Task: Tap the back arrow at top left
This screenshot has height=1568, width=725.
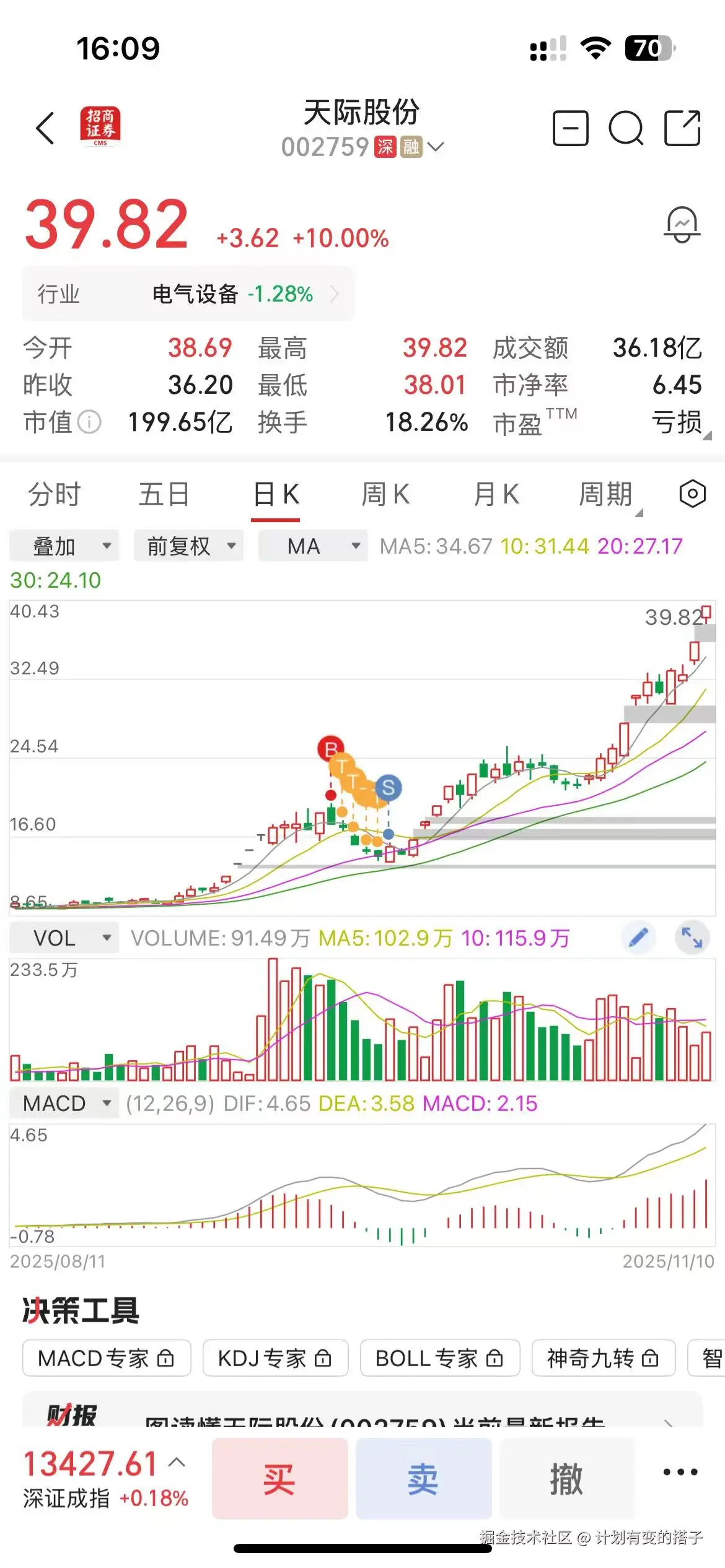Action: (x=45, y=127)
